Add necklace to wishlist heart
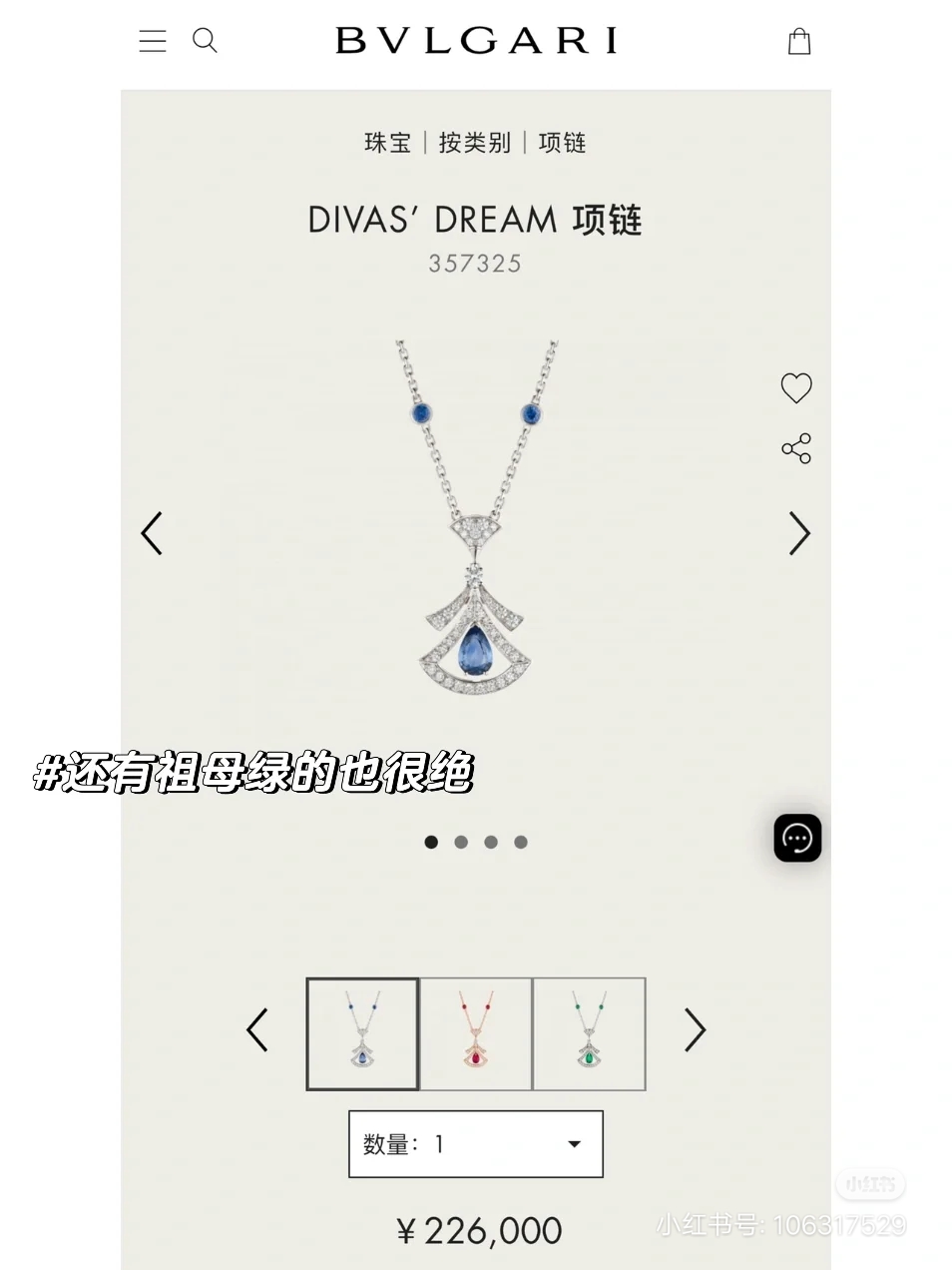The height and width of the screenshot is (1270, 952). [x=795, y=387]
